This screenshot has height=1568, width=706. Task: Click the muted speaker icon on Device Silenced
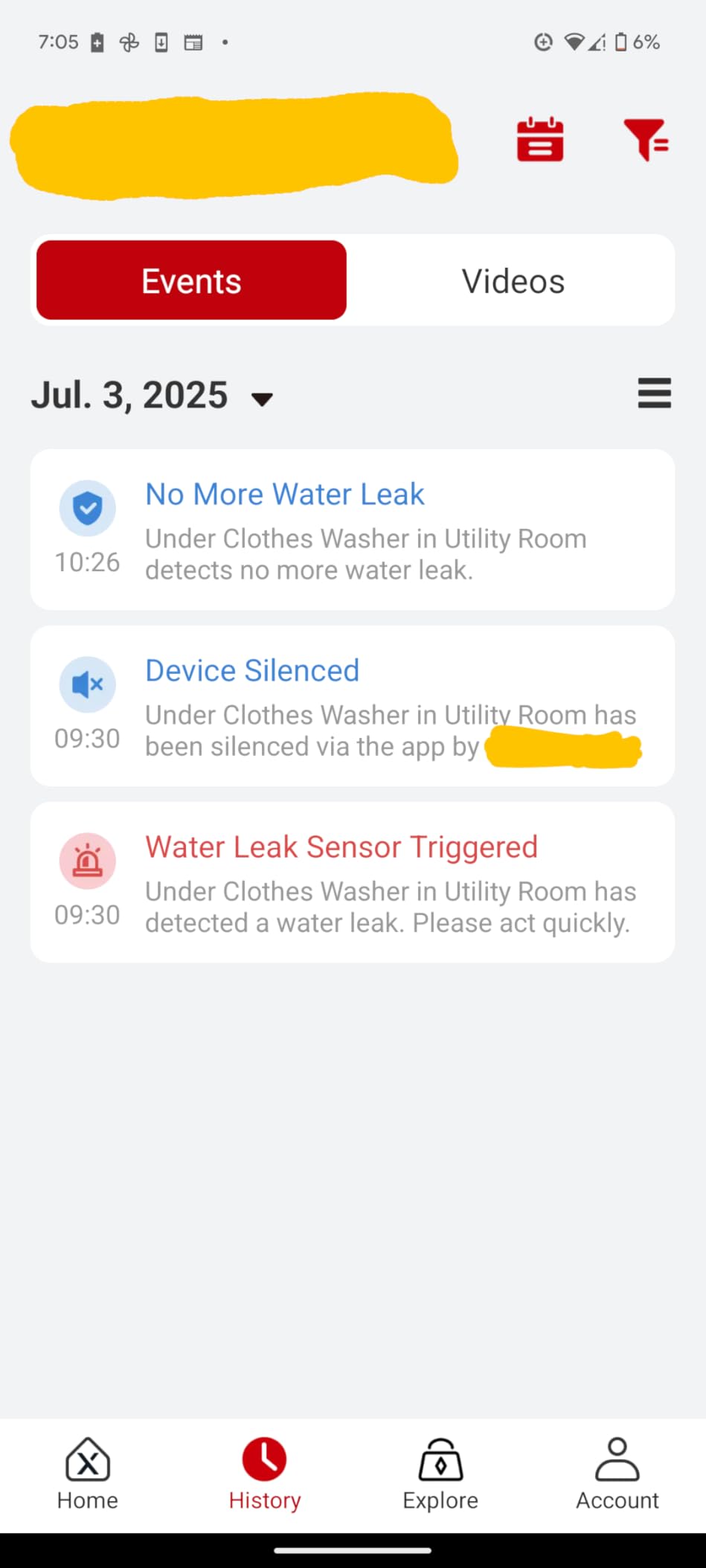click(87, 684)
